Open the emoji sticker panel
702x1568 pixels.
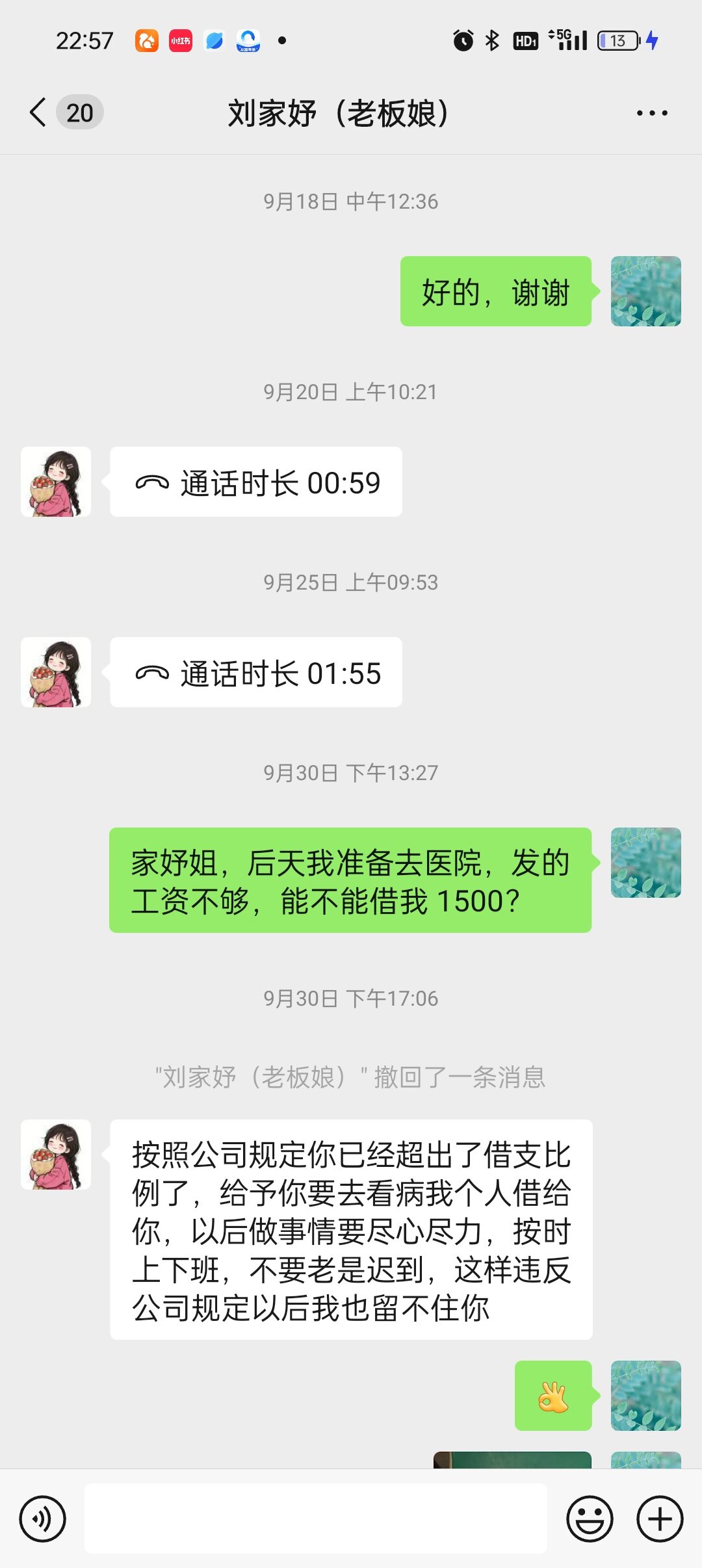coord(590,1519)
